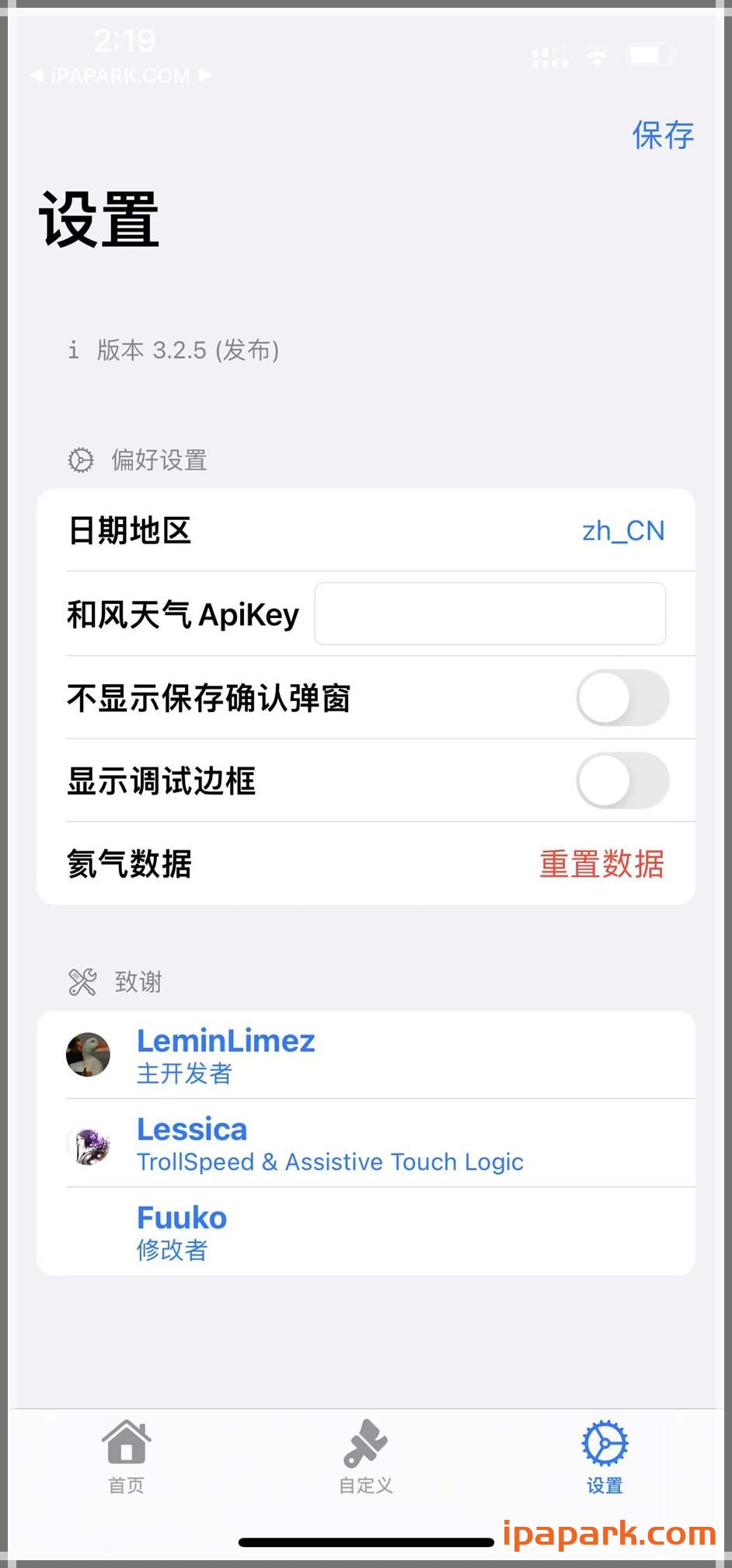Screen dimensions: 732x1568
Task: Enable the 不显示保存确认弹窗 switch
Action: (x=622, y=698)
